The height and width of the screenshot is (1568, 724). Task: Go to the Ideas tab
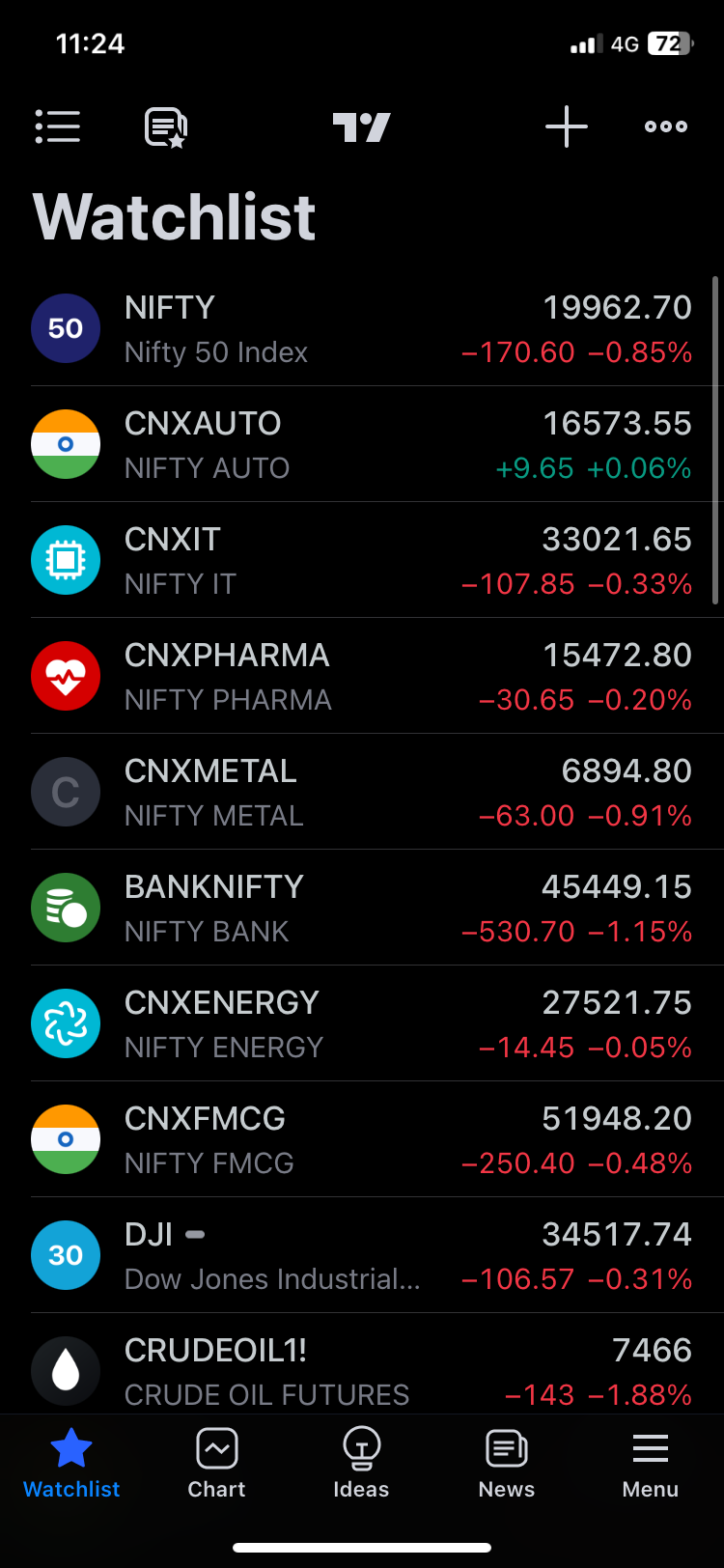[x=361, y=1463]
